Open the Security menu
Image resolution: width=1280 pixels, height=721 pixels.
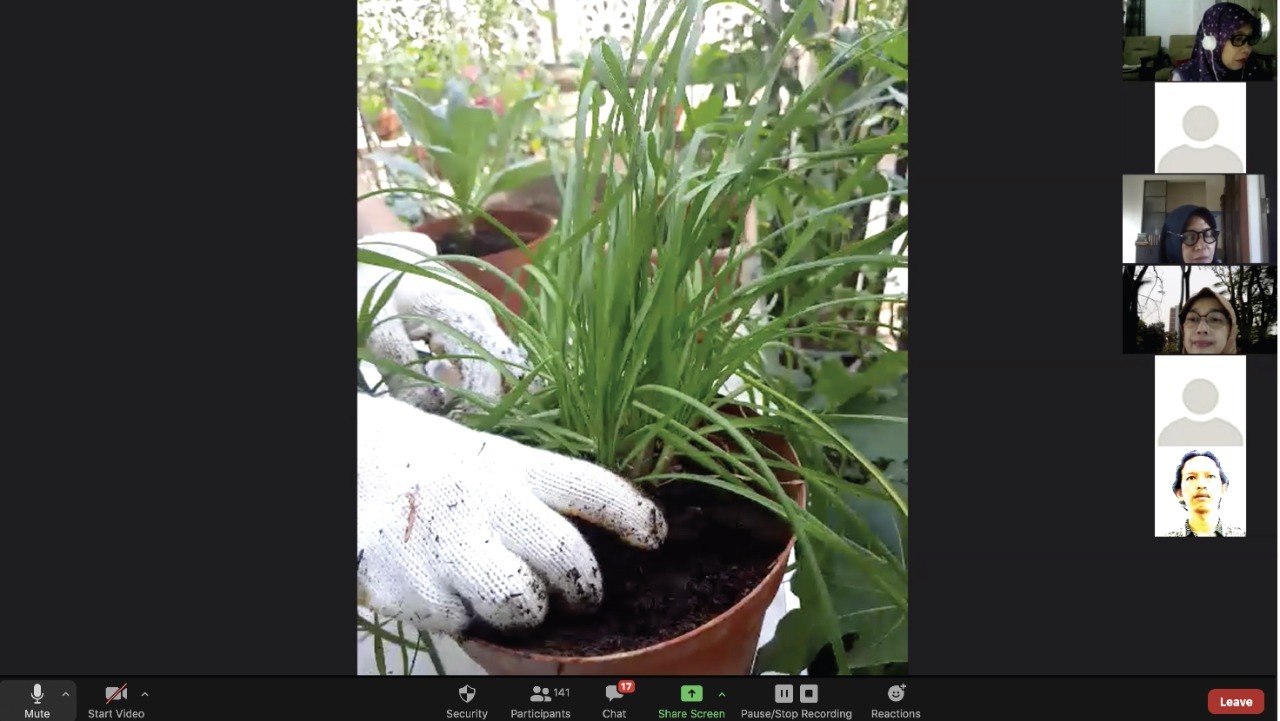click(466, 699)
